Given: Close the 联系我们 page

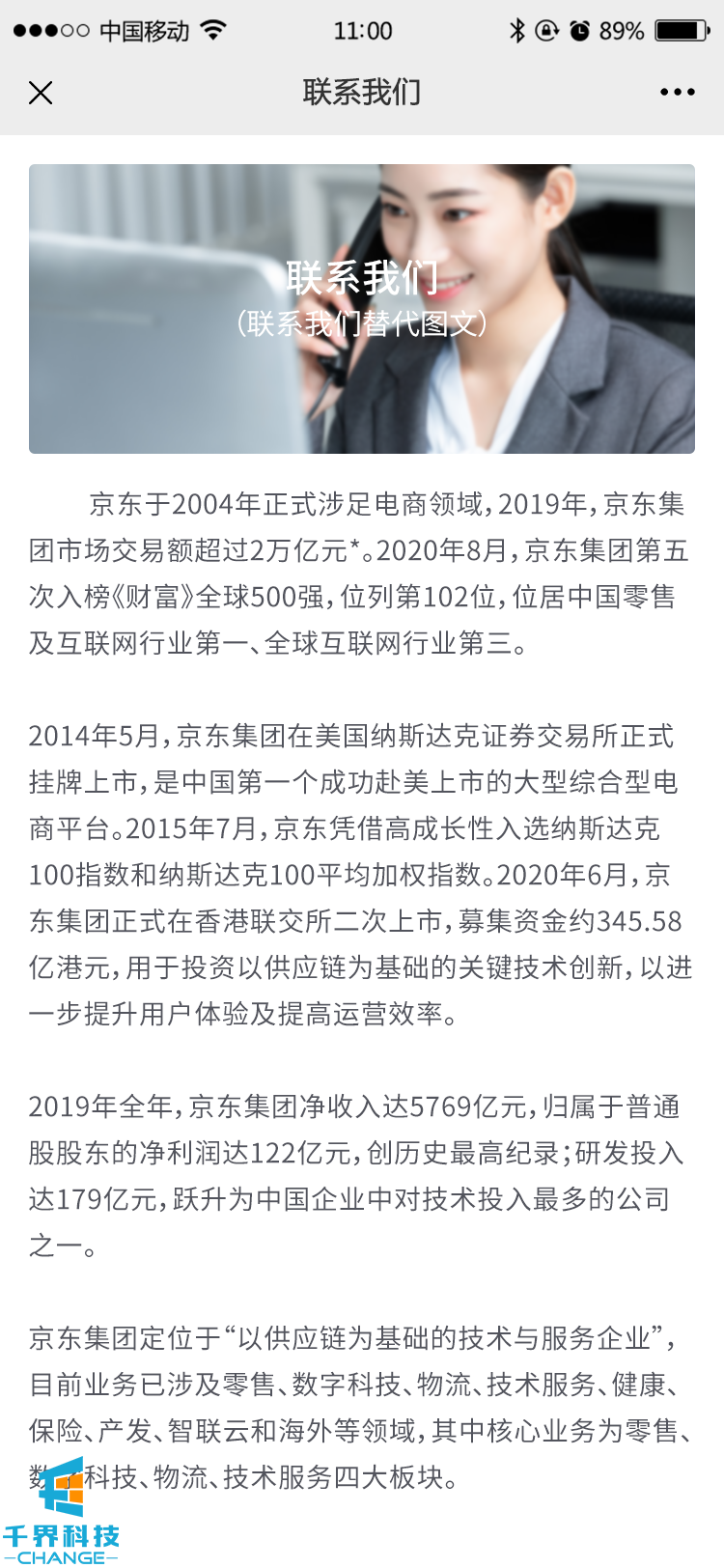Looking at the screenshot, I should click(41, 93).
